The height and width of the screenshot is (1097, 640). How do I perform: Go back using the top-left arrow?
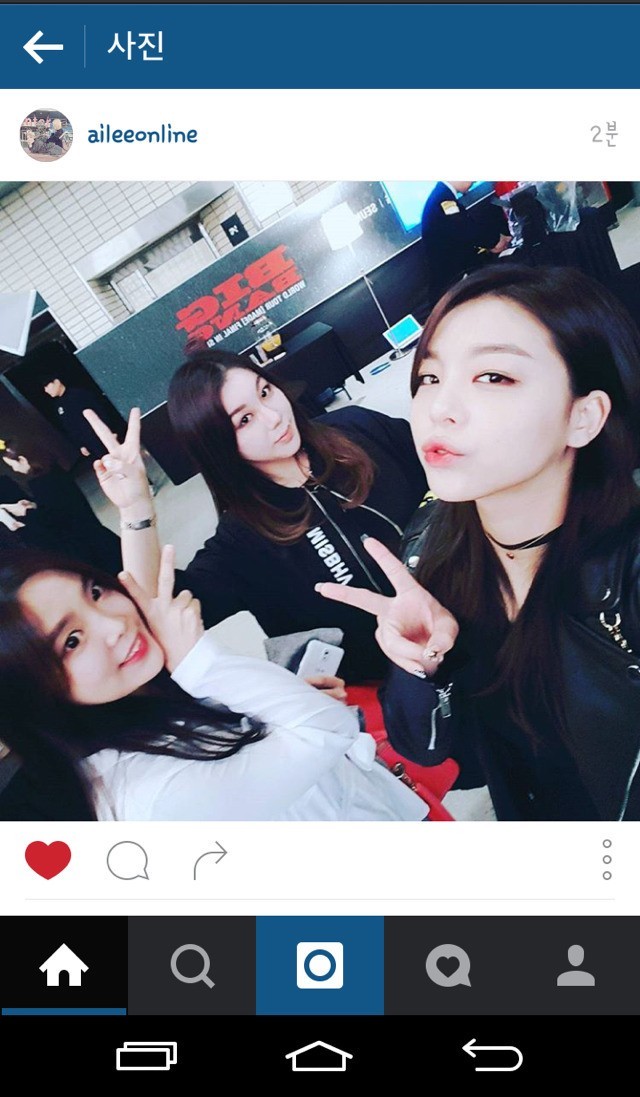pyautogui.click(x=43, y=46)
